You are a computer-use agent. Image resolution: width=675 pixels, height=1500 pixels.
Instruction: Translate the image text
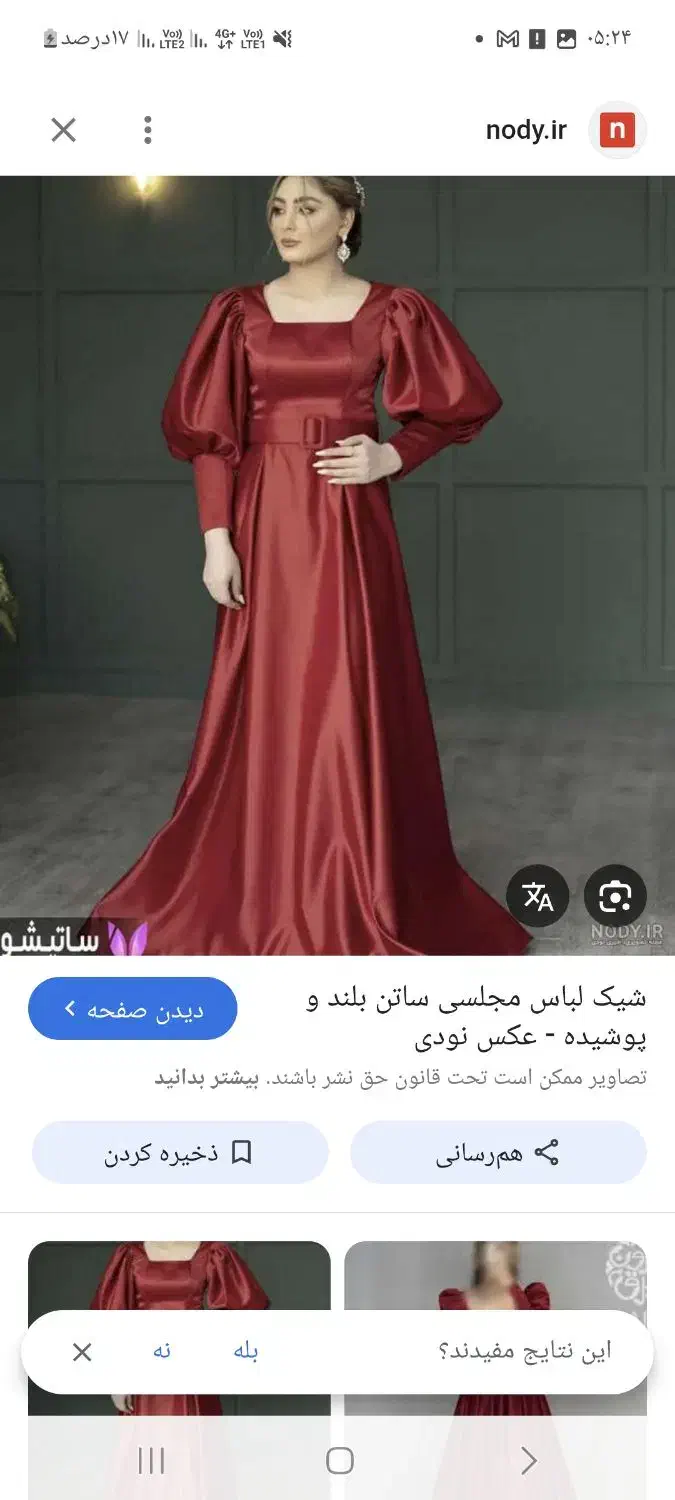[538, 897]
